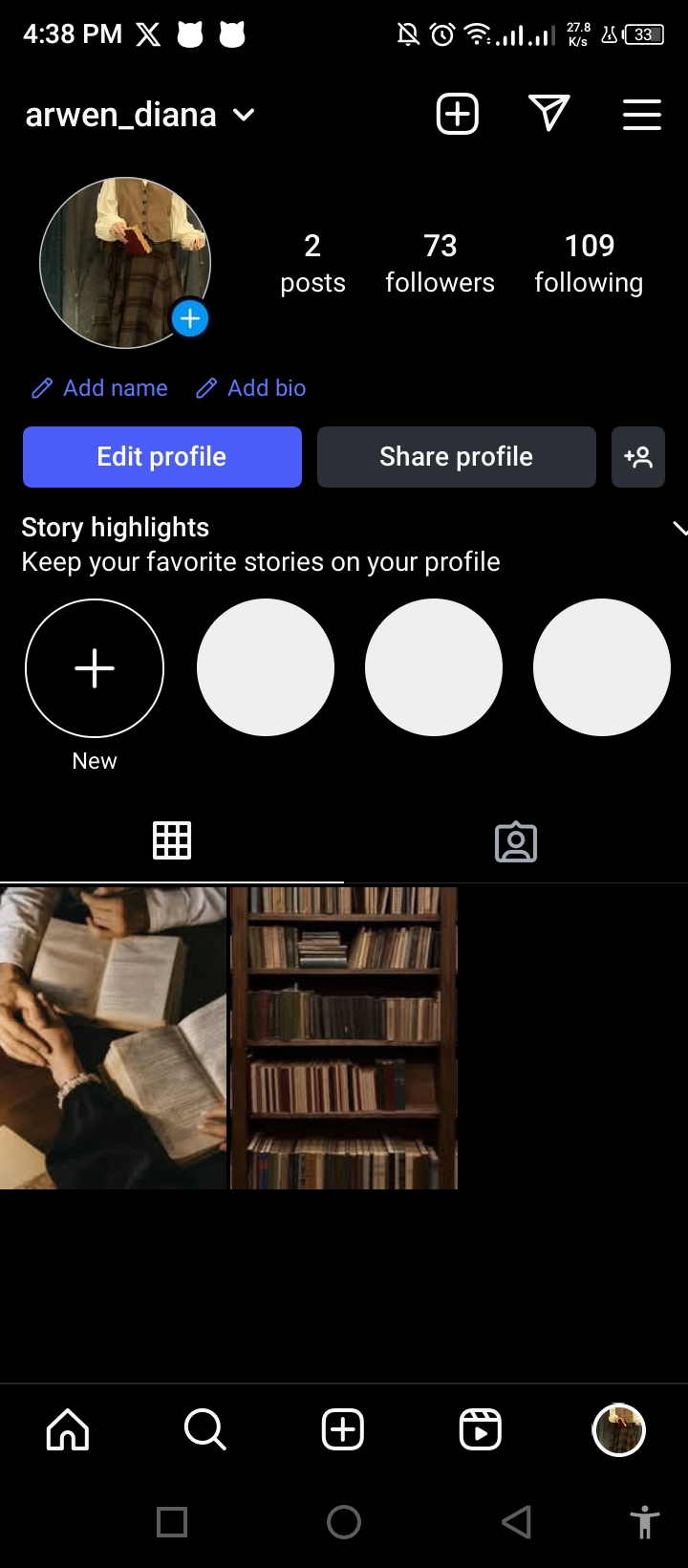Tap Share profile button
The width and height of the screenshot is (688, 1568).
(456, 457)
